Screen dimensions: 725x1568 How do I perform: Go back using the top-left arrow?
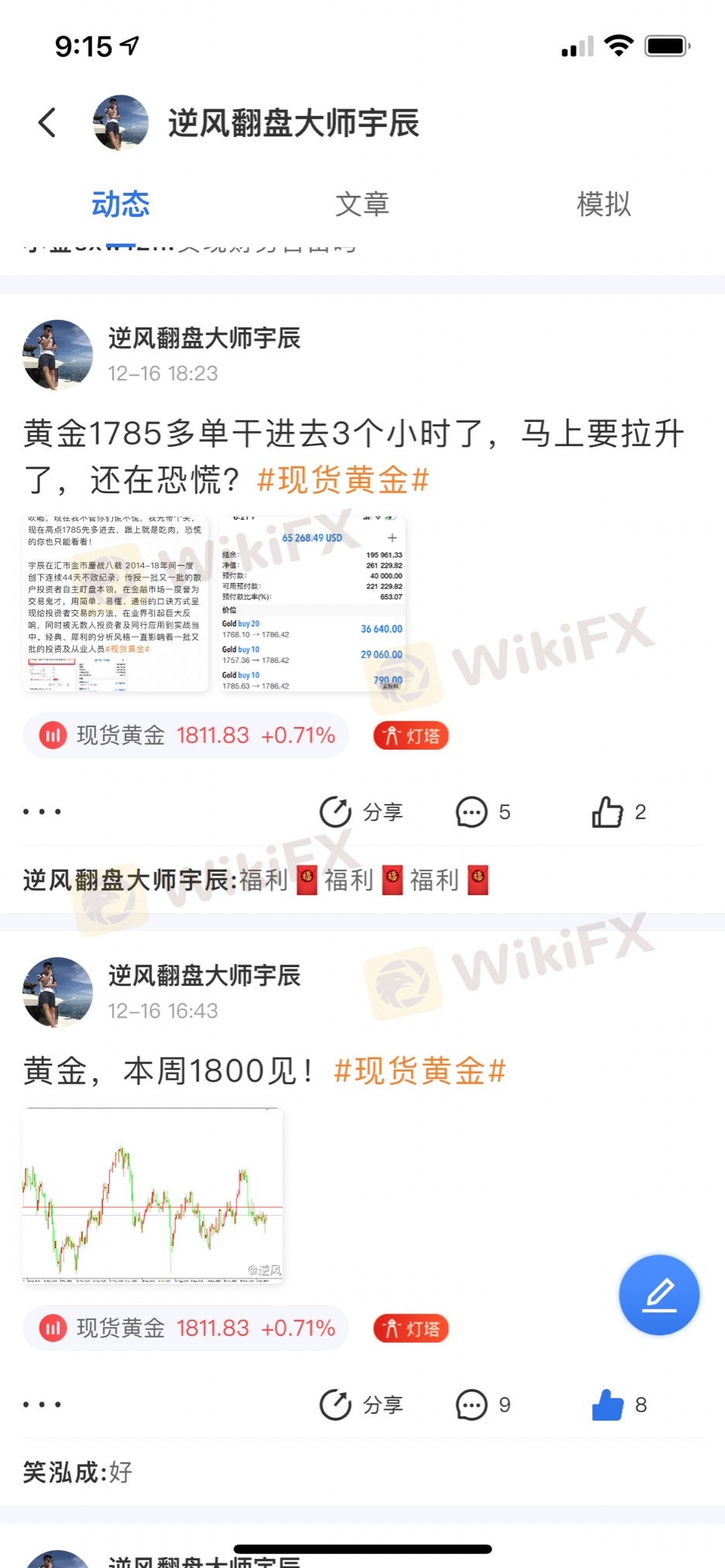pos(48,122)
